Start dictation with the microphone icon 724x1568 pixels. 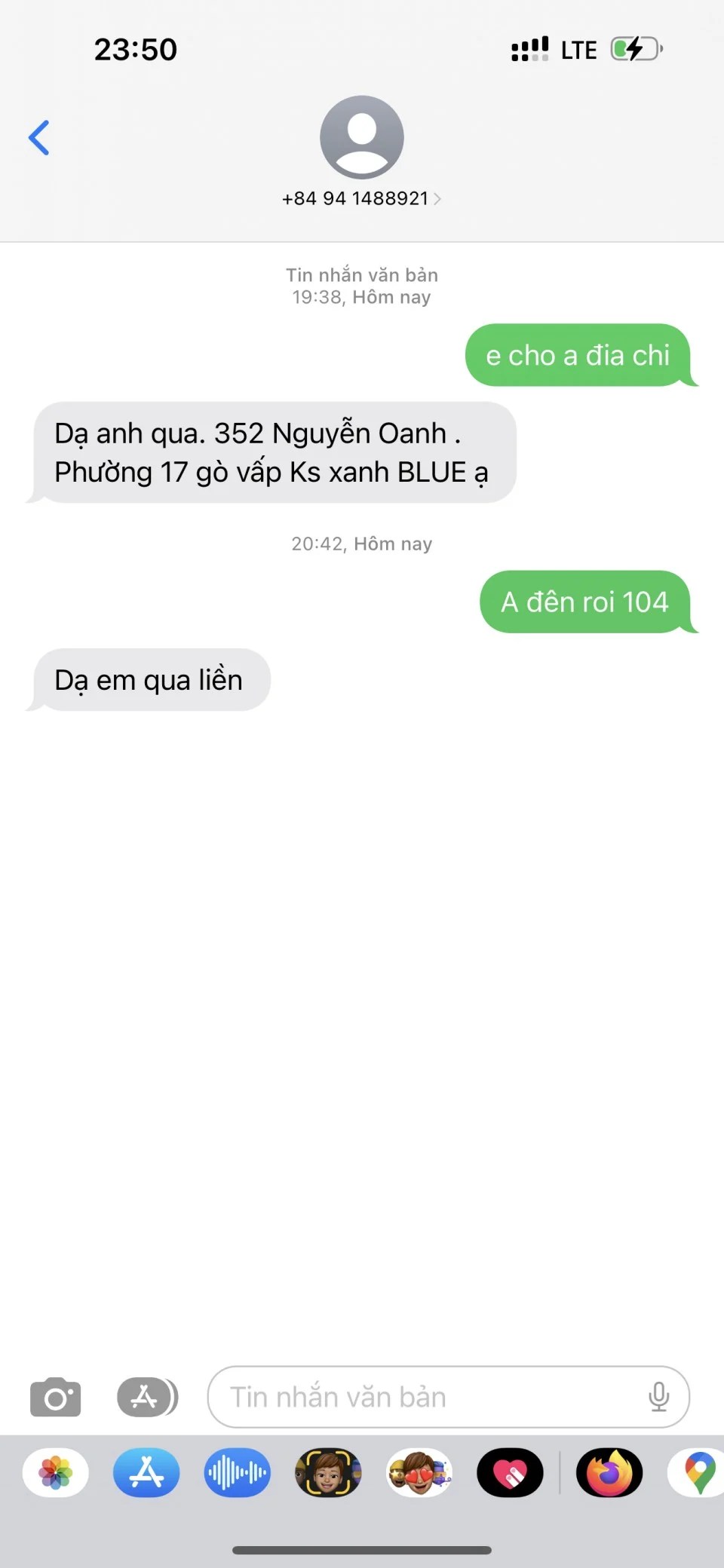[658, 1398]
